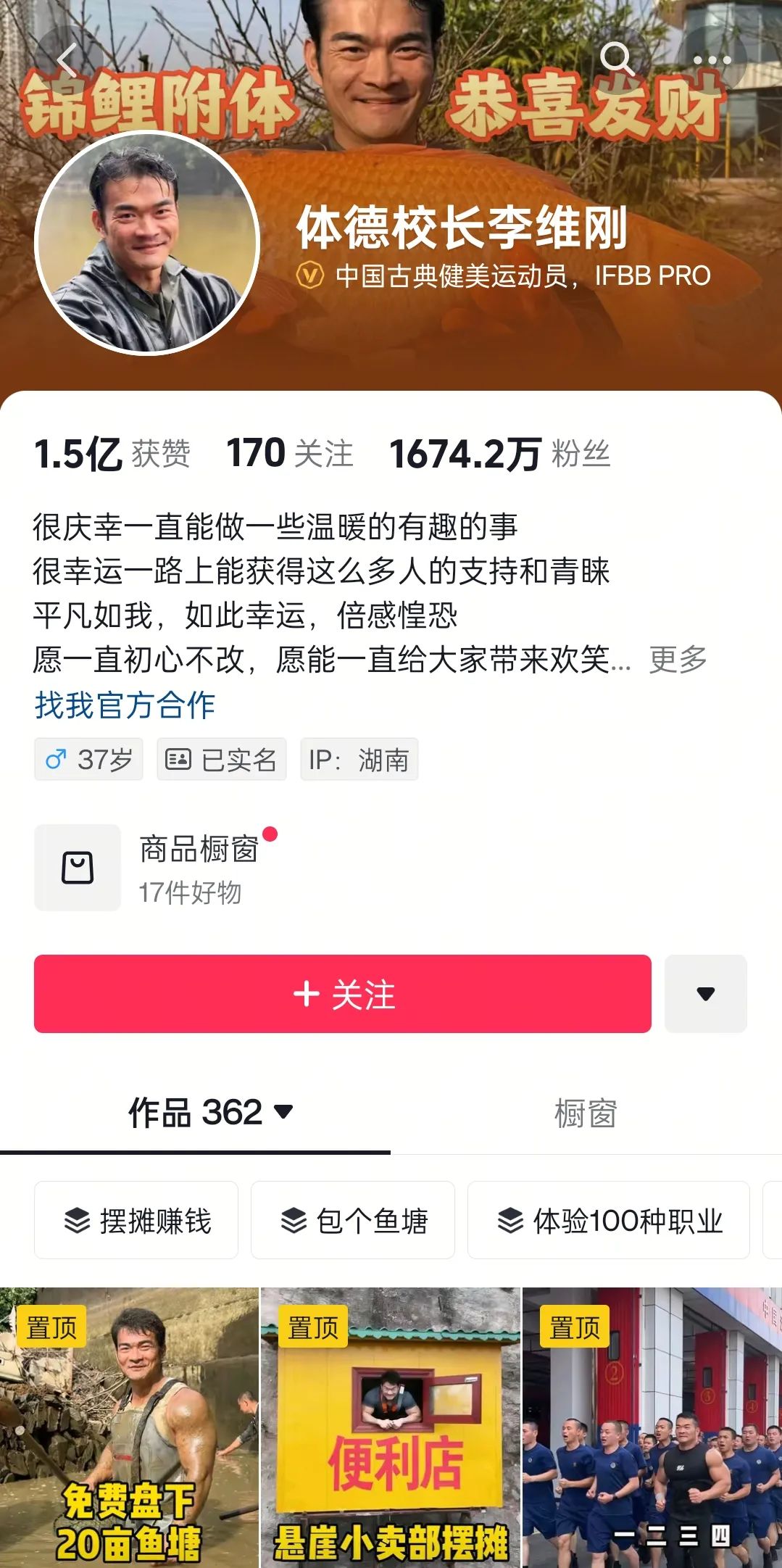
Task: Open the 作品 362 sort dropdown
Action: click(x=210, y=1113)
